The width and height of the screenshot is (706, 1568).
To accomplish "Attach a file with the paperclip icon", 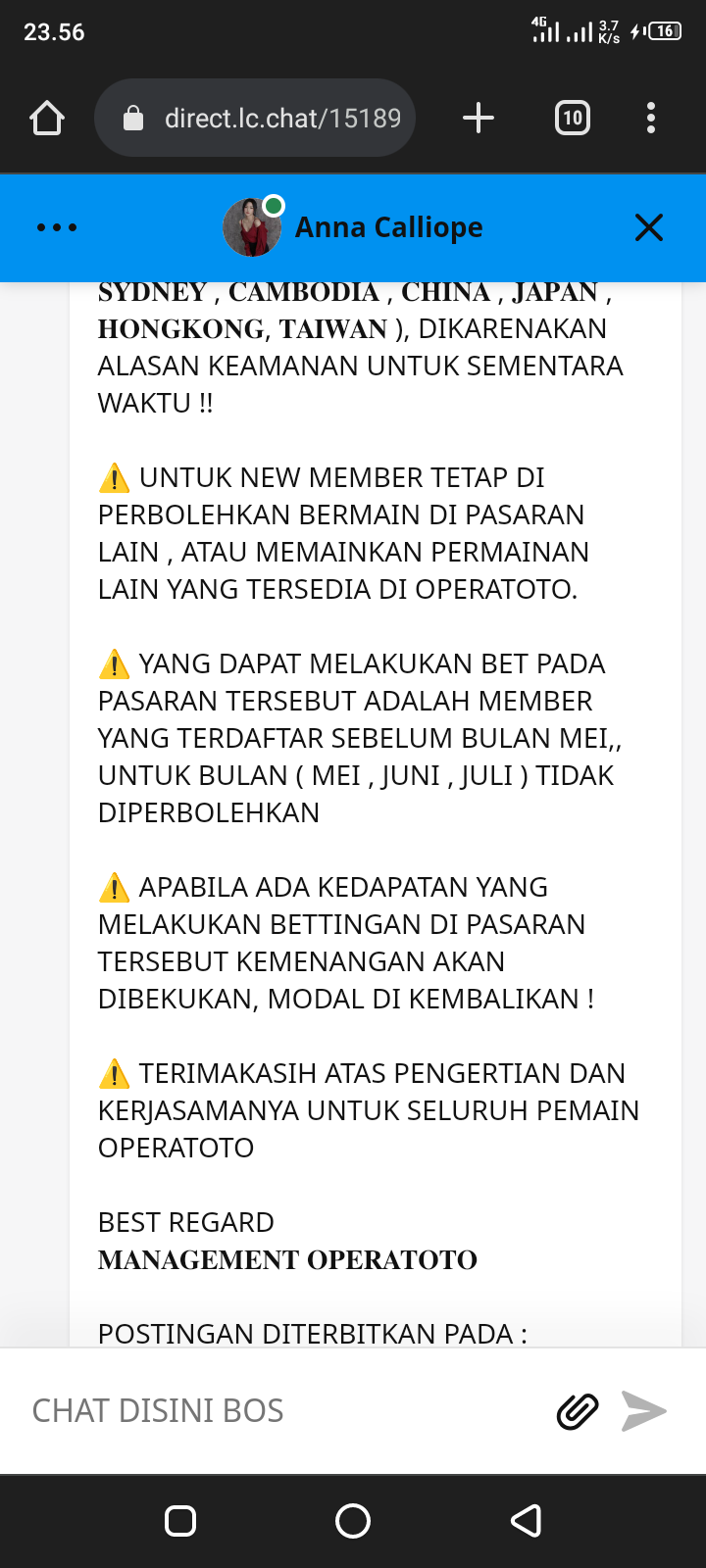I will [578, 1411].
